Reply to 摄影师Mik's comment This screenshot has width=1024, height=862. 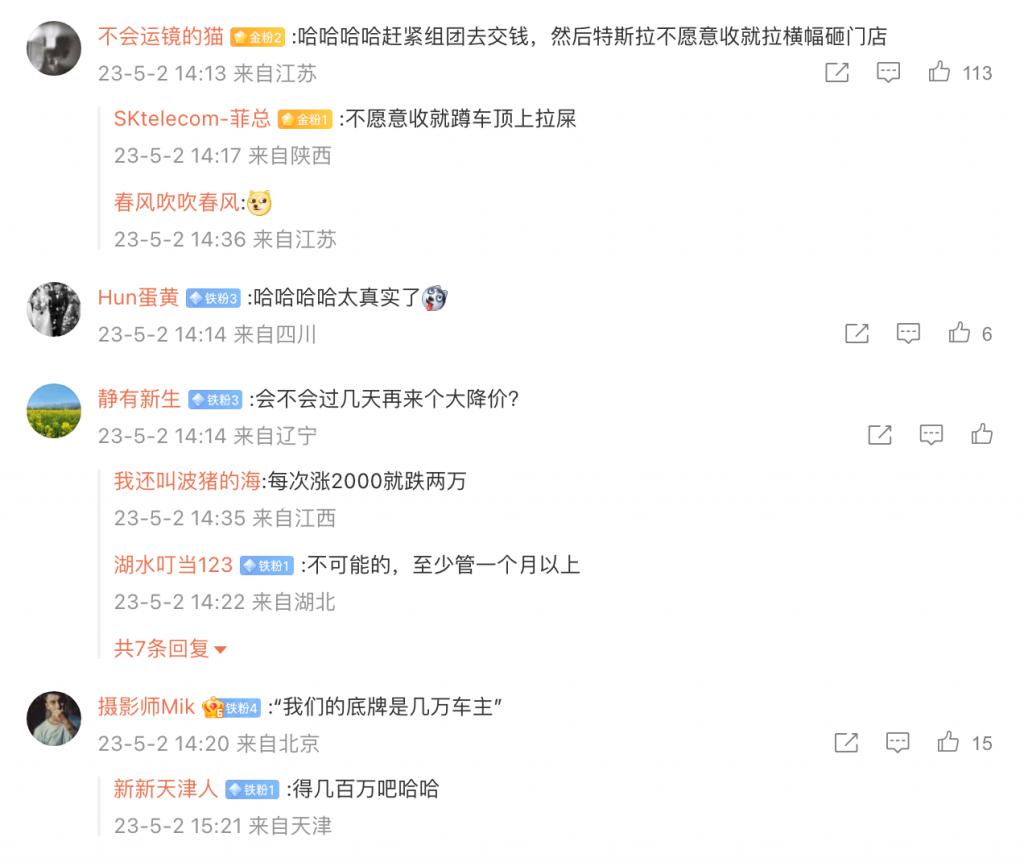pyautogui.click(x=897, y=742)
